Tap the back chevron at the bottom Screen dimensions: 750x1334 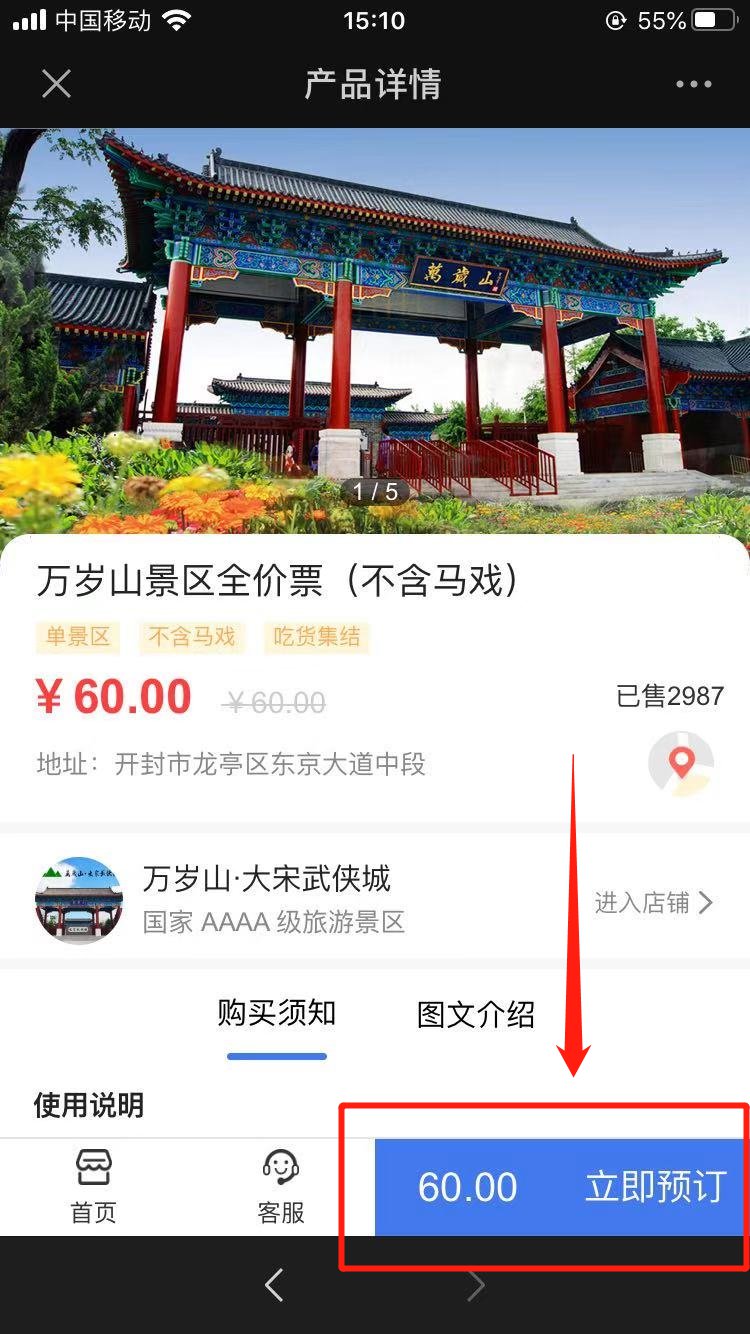point(274,1285)
